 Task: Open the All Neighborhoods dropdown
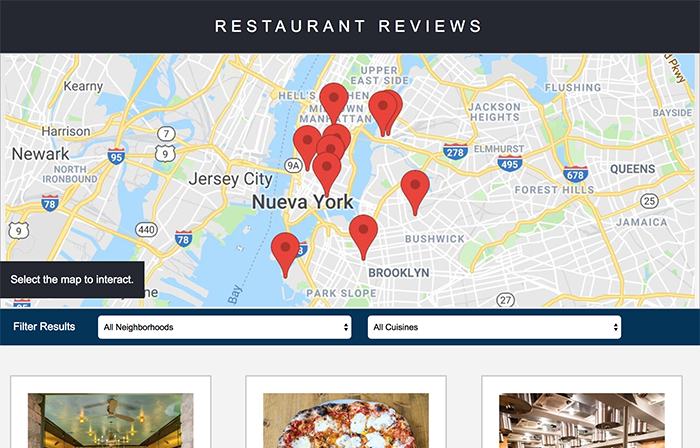225,327
